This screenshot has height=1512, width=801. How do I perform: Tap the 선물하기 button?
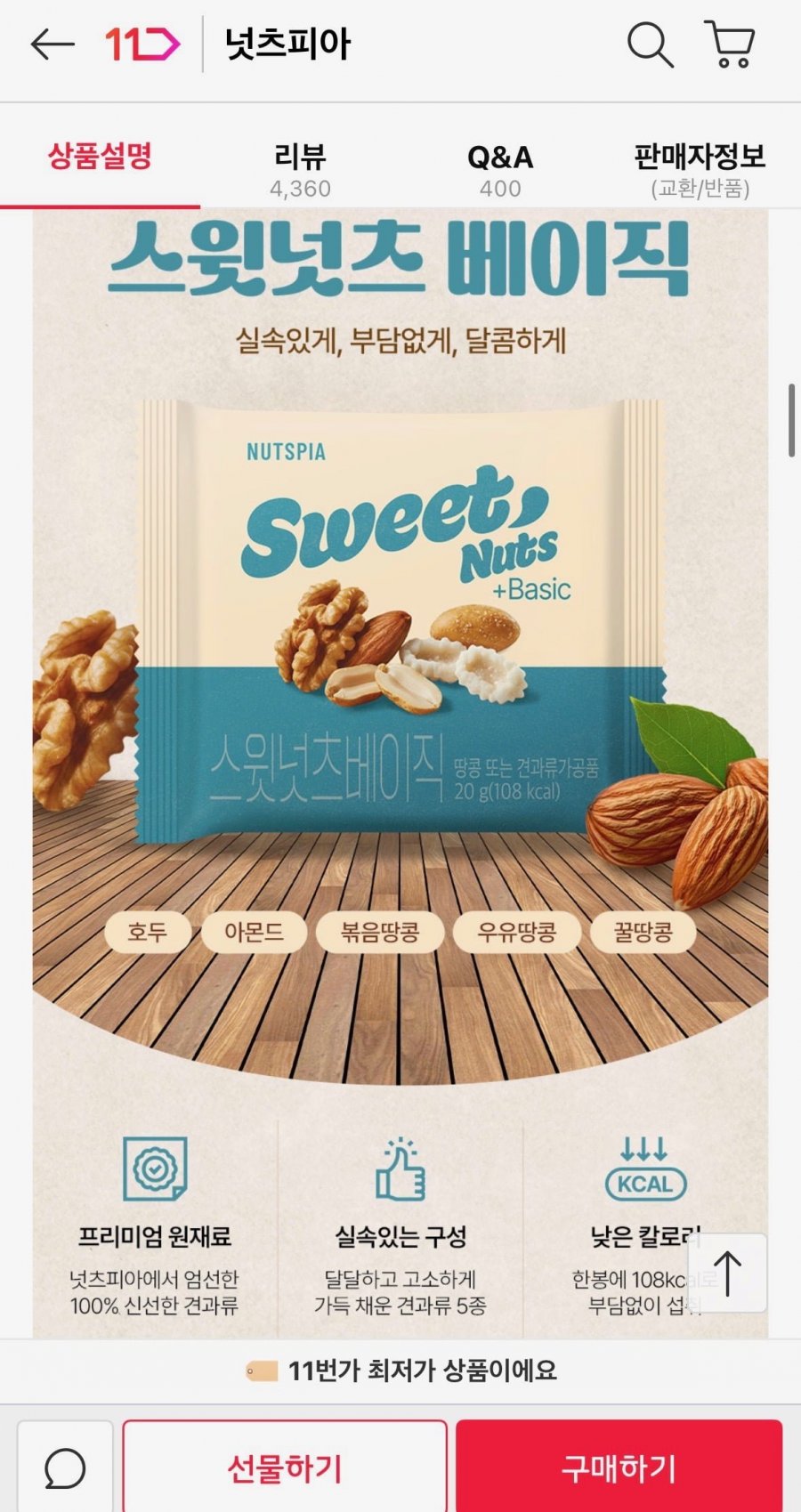(285, 1468)
